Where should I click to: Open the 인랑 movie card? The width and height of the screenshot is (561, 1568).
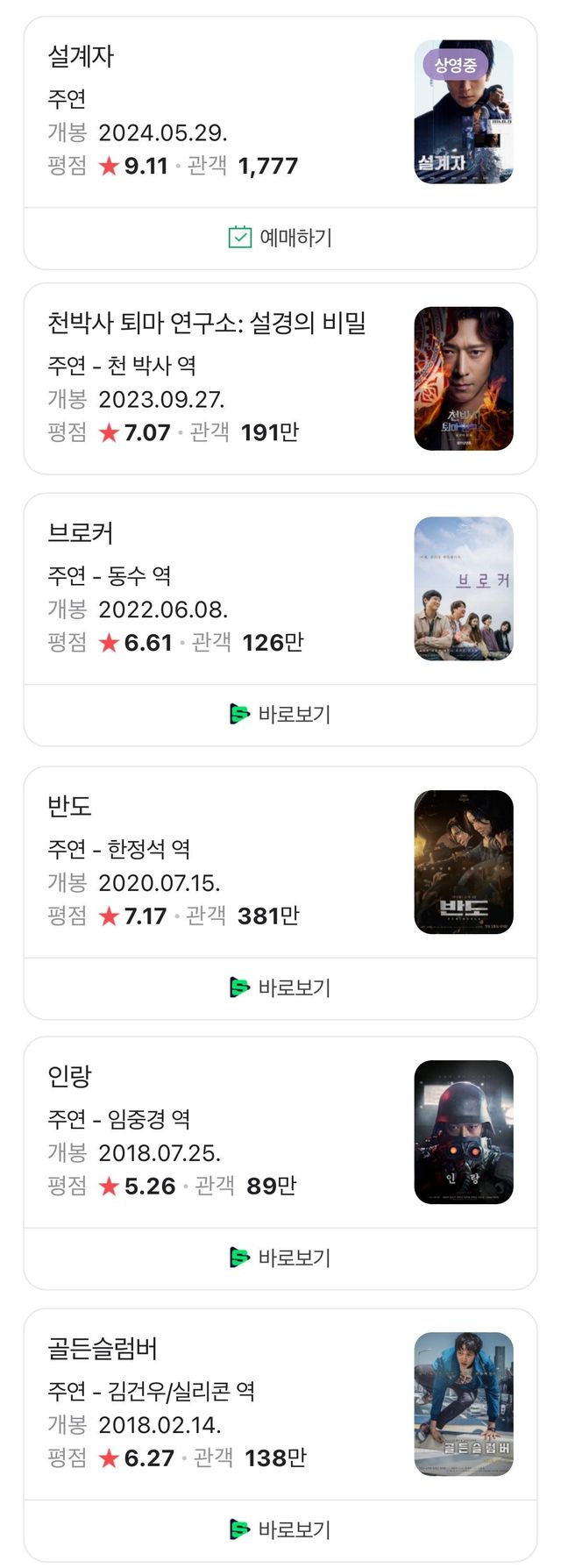(70, 1077)
